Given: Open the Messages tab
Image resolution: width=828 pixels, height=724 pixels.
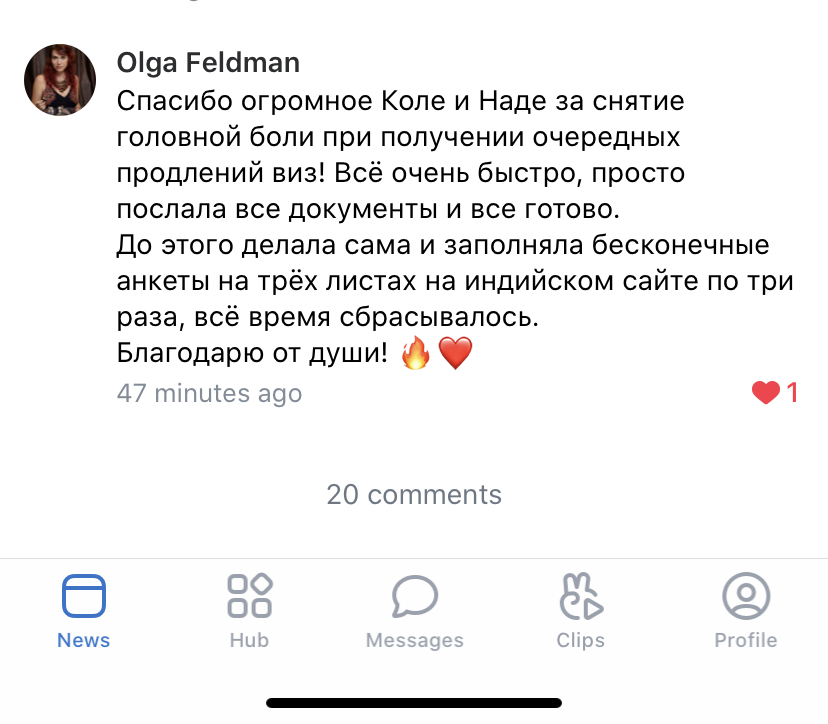Looking at the screenshot, I should click(x=414, y=610).
